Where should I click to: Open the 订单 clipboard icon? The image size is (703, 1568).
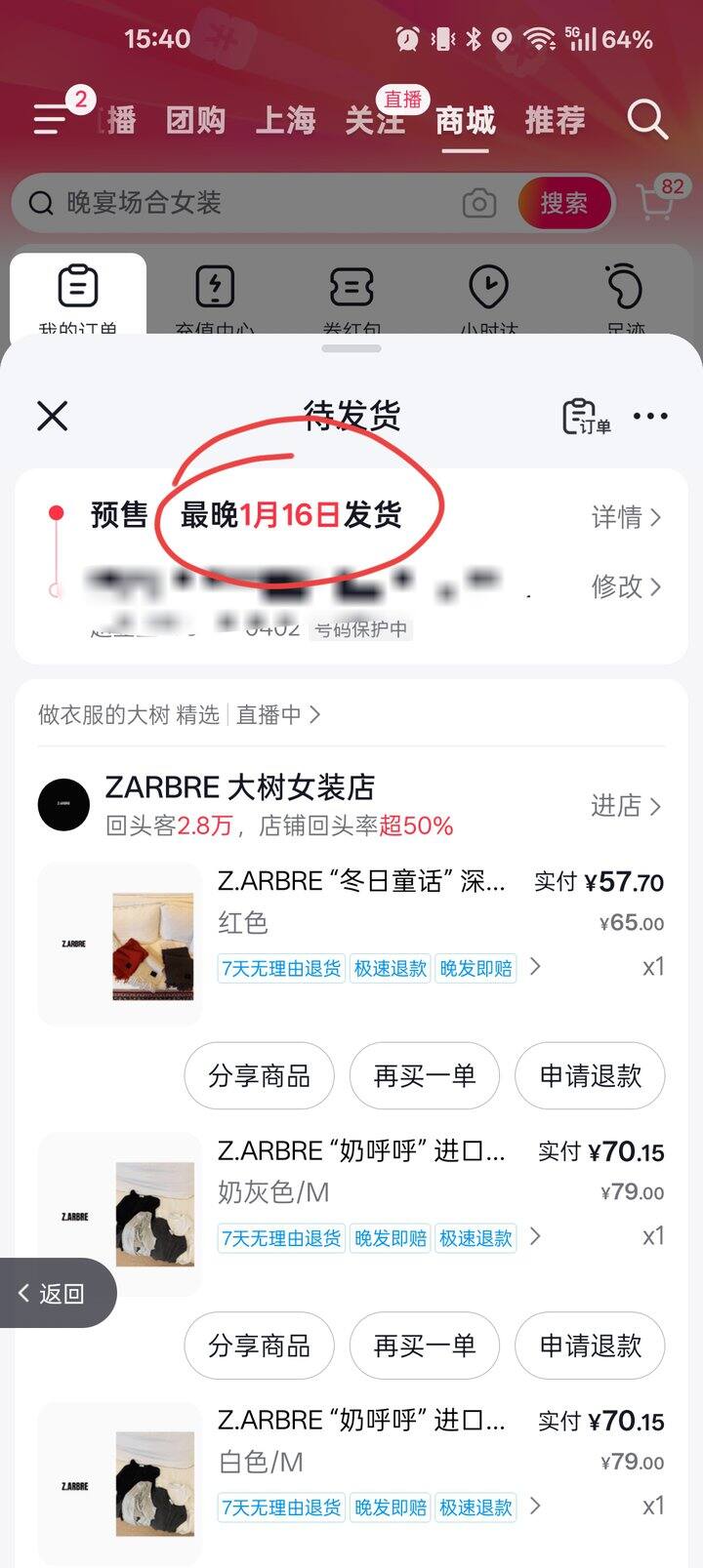point(586,417)
